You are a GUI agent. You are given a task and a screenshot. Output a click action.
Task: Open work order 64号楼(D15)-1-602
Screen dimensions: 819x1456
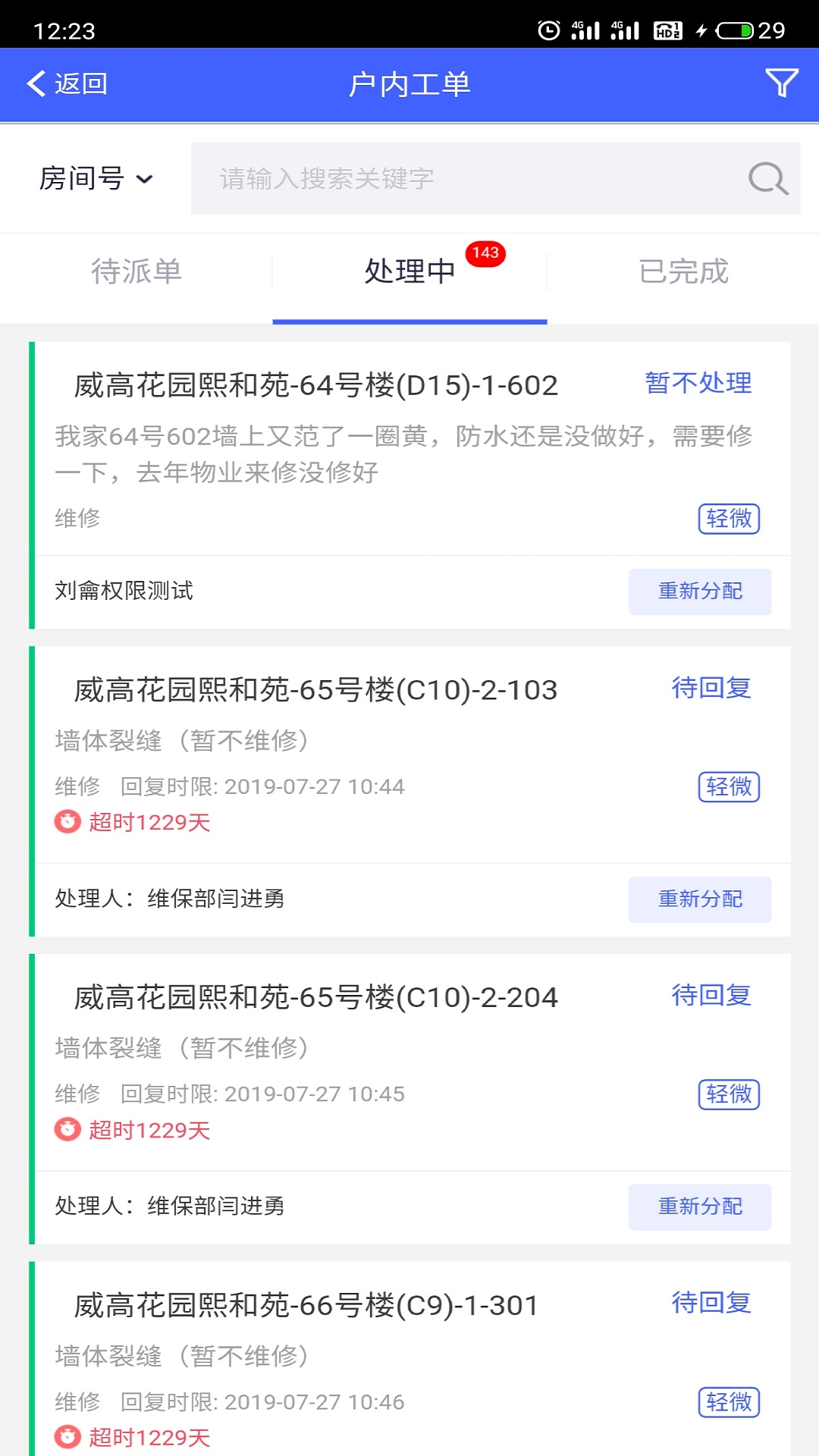315,385
